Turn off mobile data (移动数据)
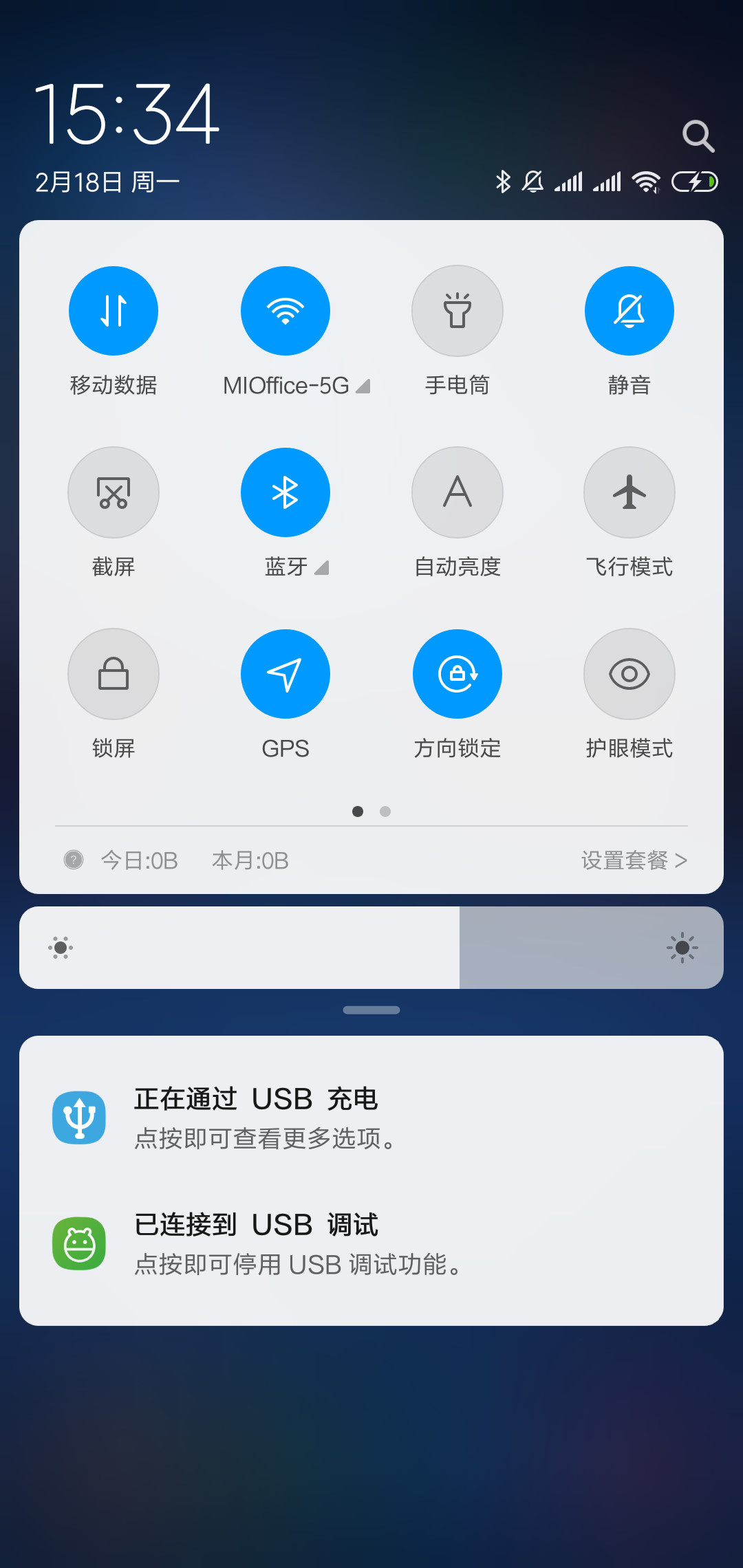This screenshot has width=743, height=1568. pos(114,311)
